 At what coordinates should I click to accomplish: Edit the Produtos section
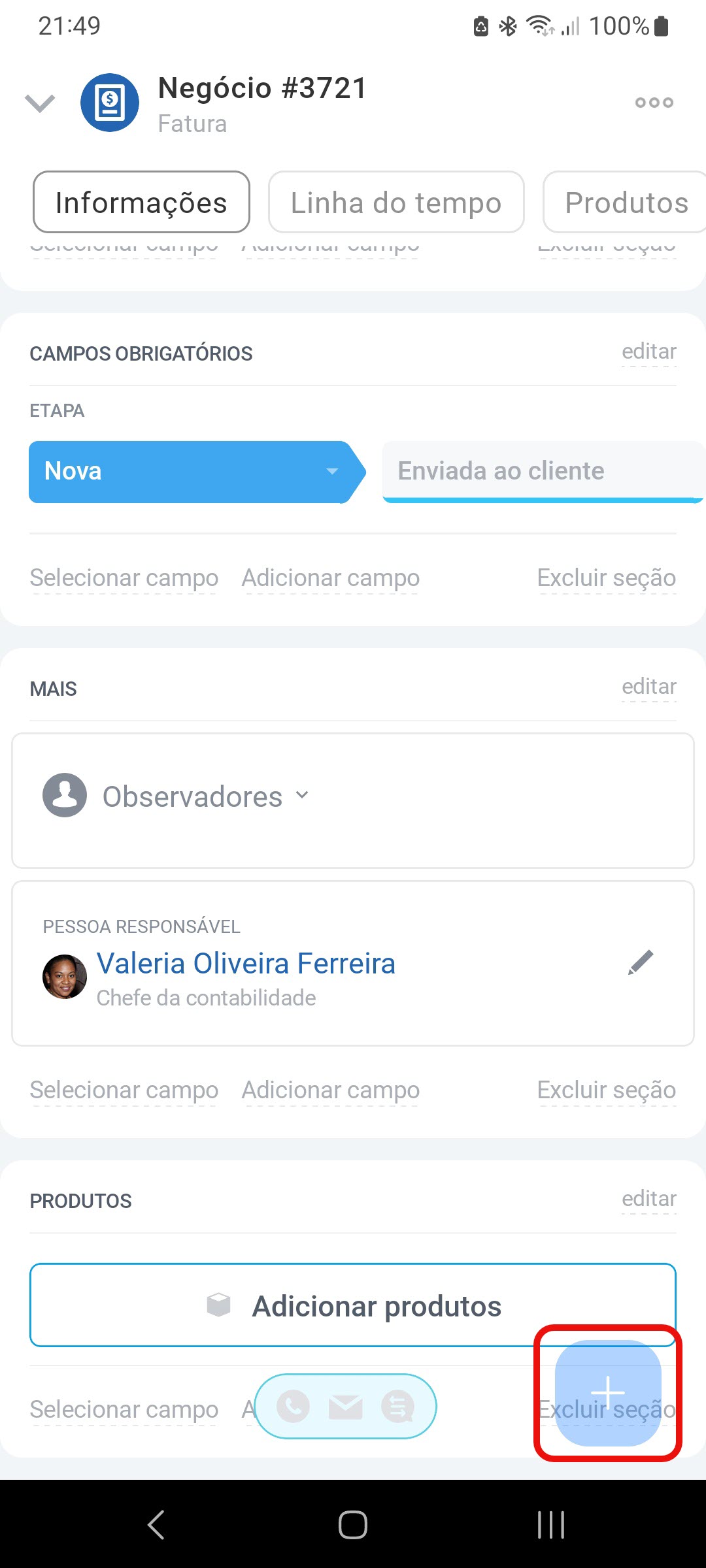click(x=648, y=1200)
